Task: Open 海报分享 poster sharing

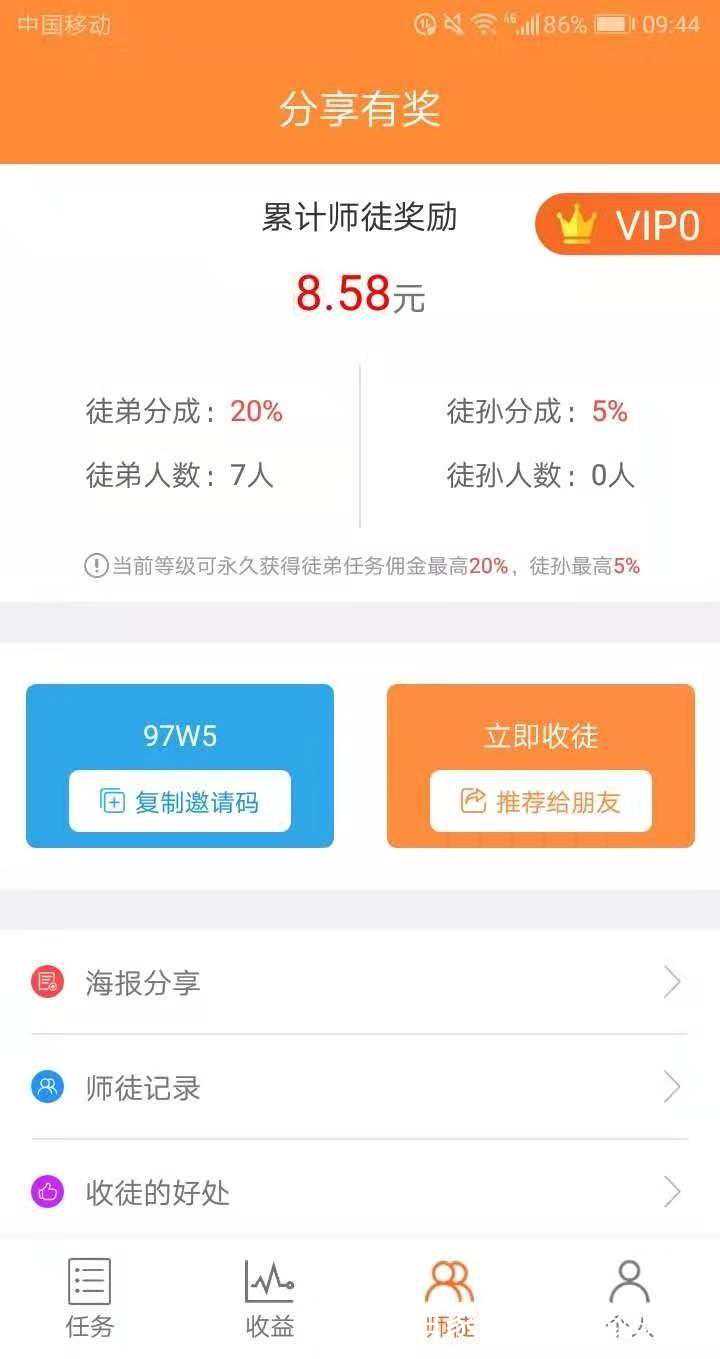Action: tap(359, 983)
